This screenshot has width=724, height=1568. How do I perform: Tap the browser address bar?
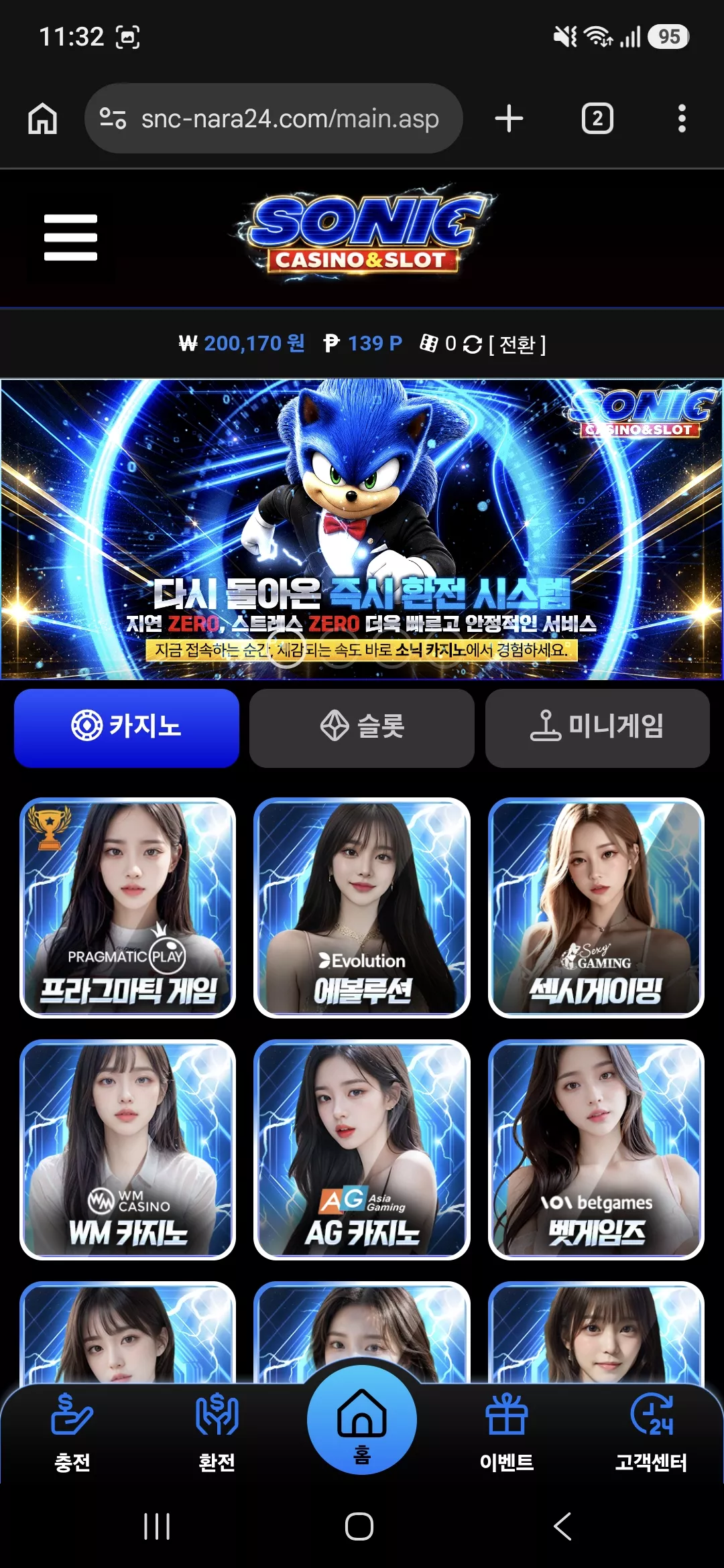[274, 119]
